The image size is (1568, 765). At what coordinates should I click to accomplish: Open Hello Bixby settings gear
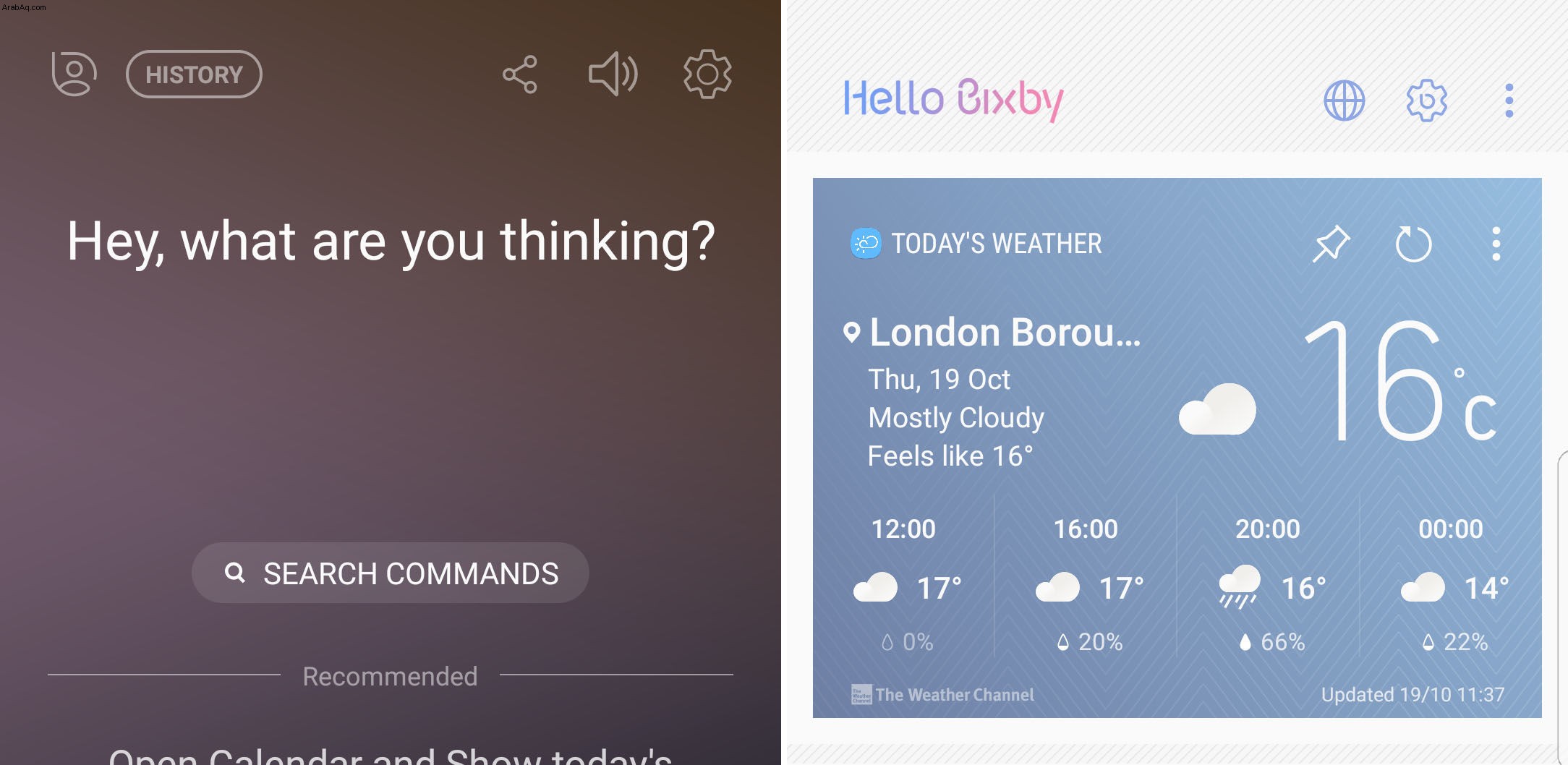point(1426,101)
